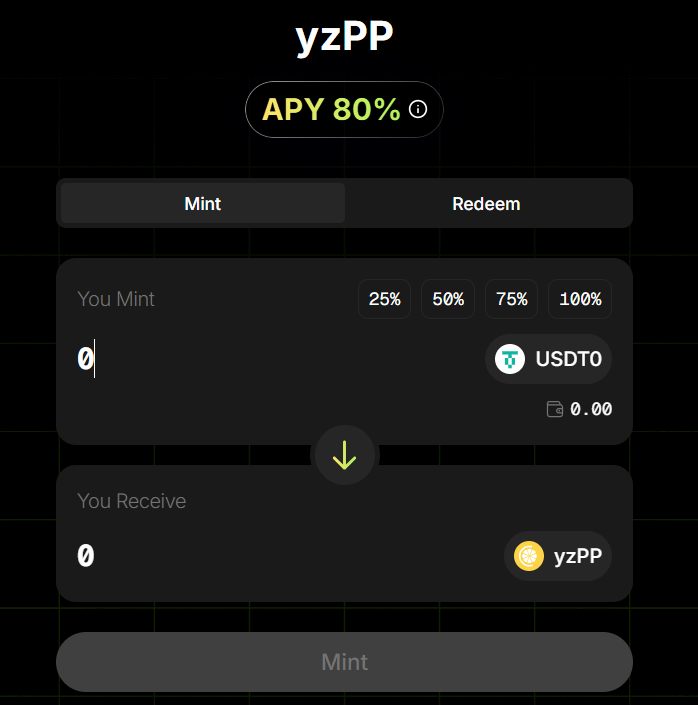Open the APY info icon
This screenshot has width=698, height=705.
click(418, 110)
